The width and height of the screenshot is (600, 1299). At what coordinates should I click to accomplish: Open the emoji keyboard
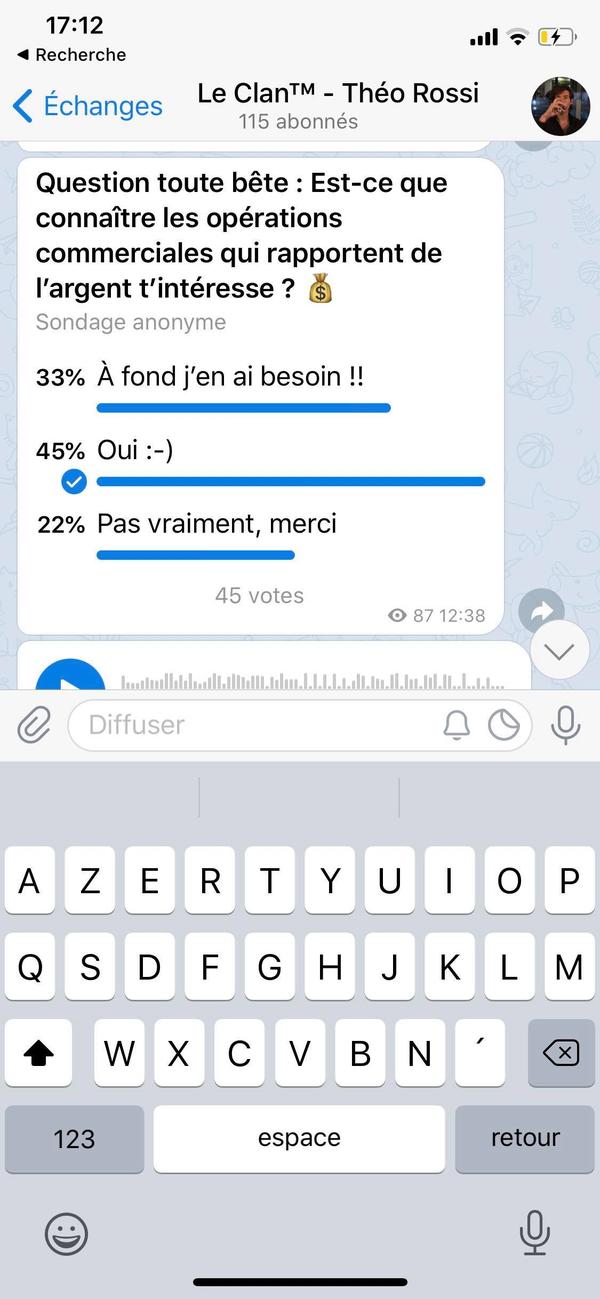[x=66, y=1234]
